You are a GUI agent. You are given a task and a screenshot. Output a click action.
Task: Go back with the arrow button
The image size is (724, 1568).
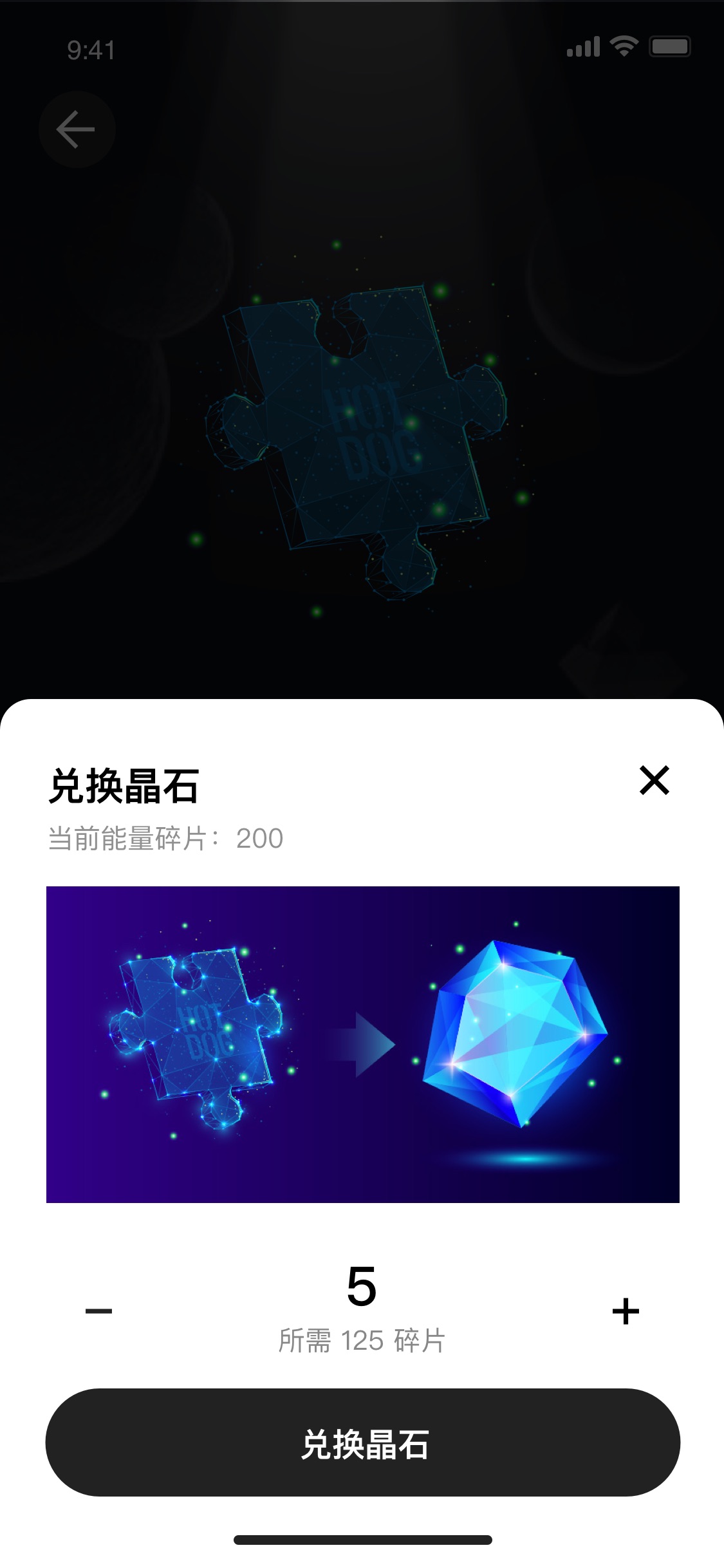77,129
